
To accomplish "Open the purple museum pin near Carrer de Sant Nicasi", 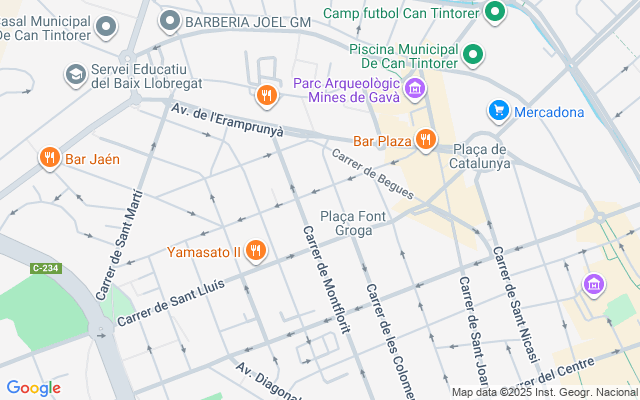I will 593,285.
